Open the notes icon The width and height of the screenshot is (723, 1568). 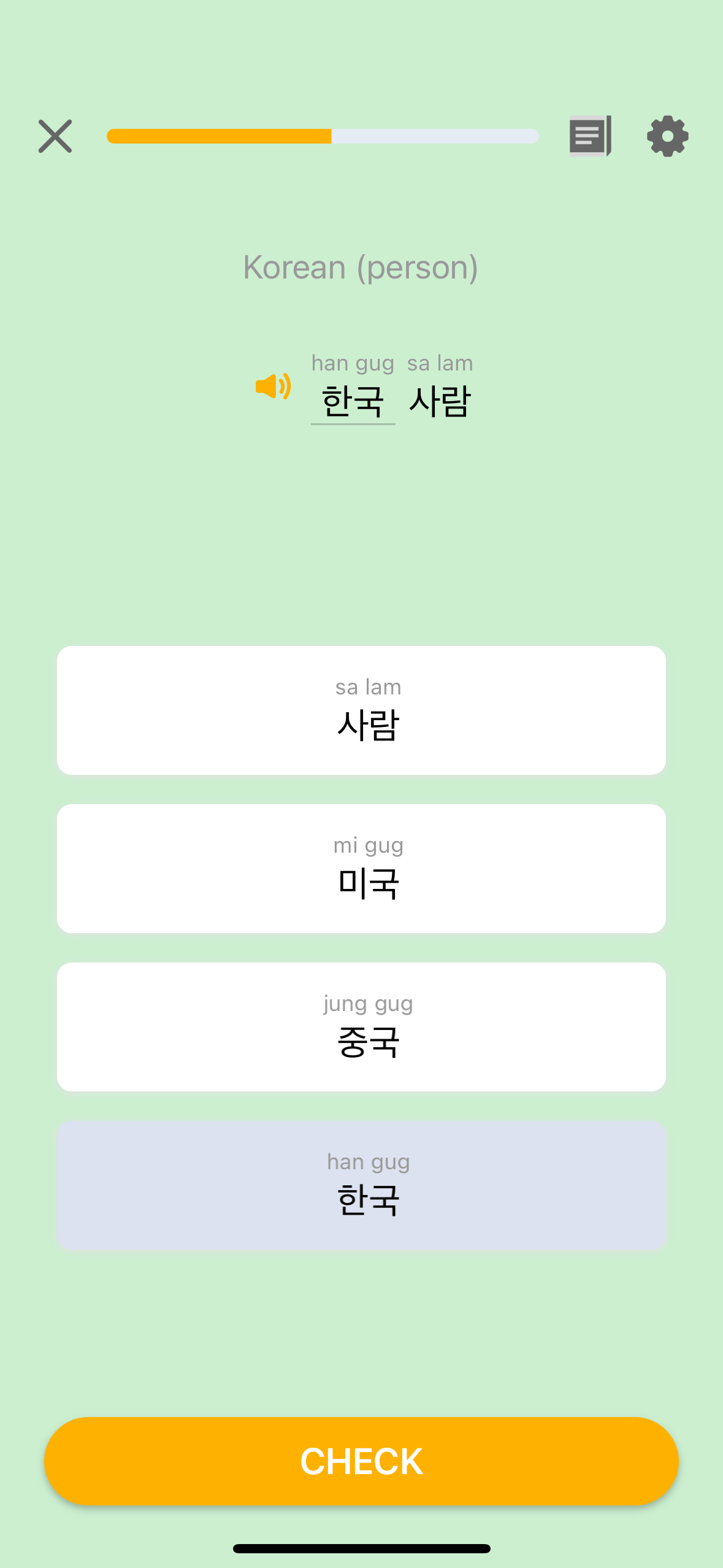pos(590,136)
